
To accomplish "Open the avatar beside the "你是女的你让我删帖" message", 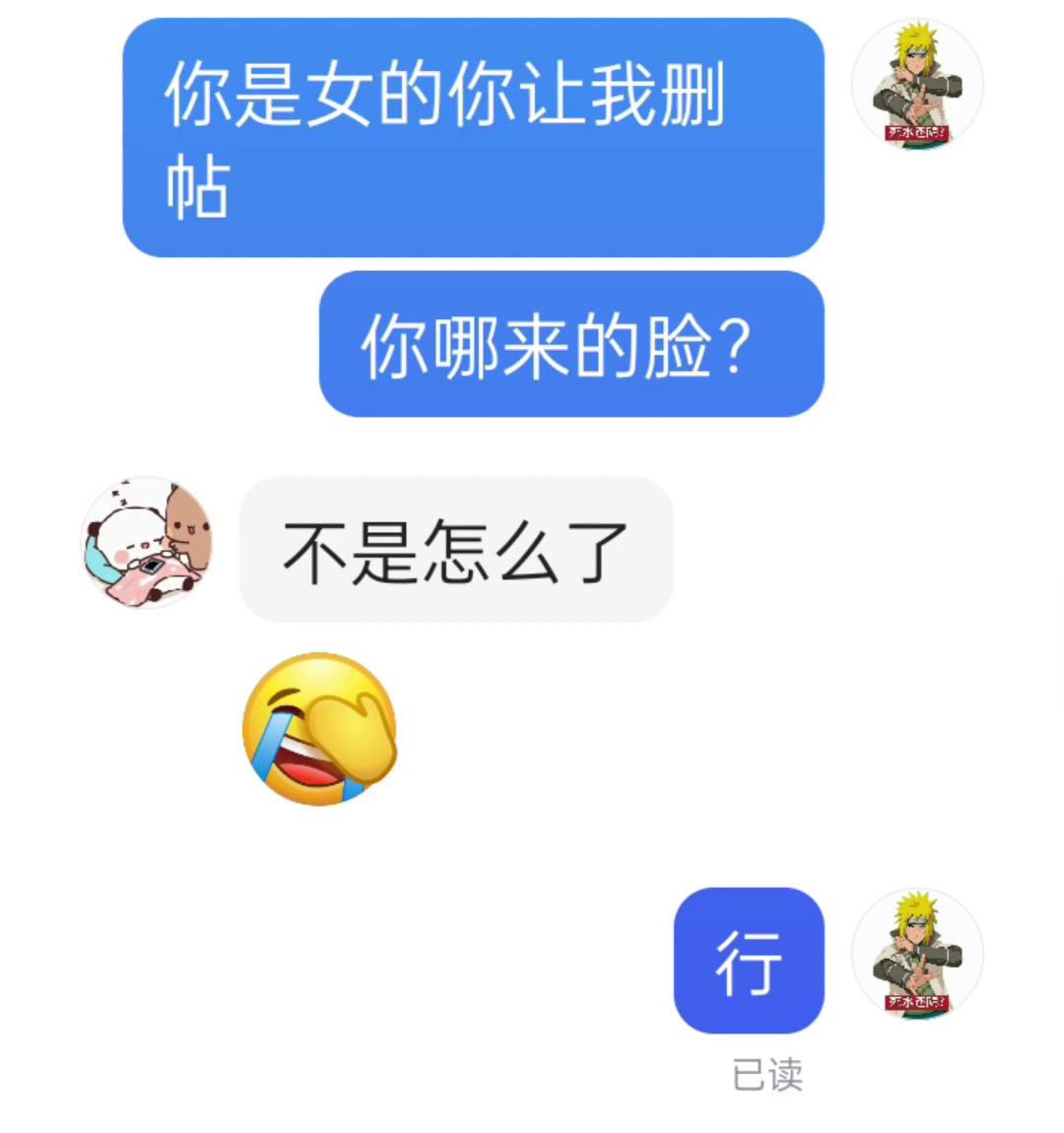I will coord(917,85).
